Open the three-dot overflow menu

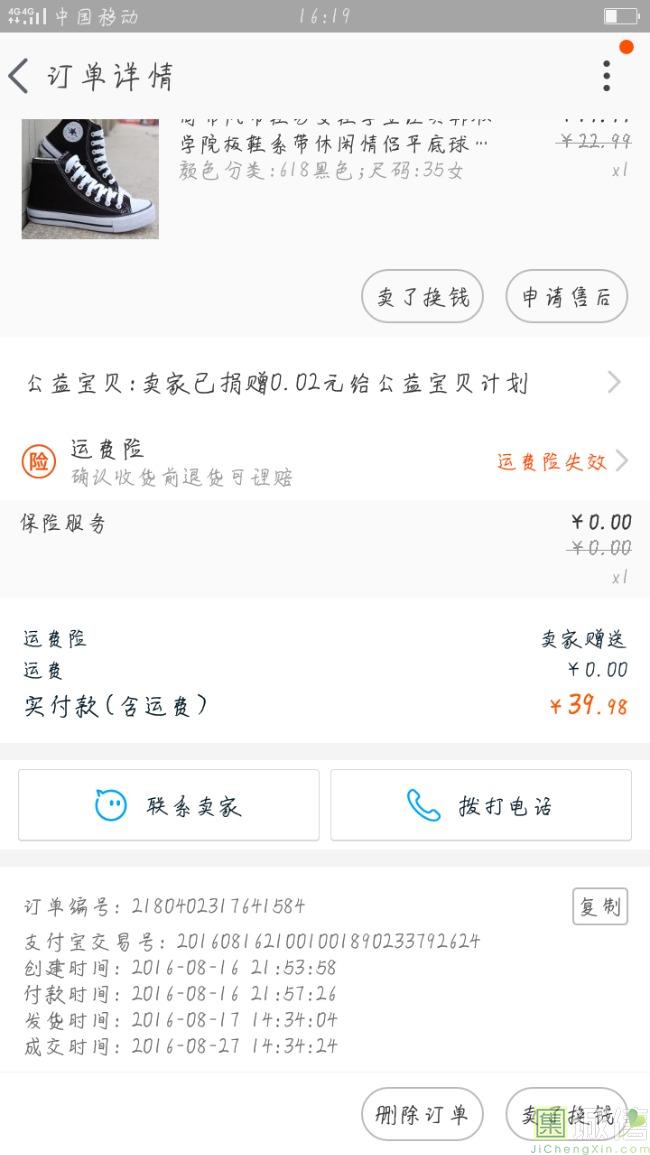point(606,76)
